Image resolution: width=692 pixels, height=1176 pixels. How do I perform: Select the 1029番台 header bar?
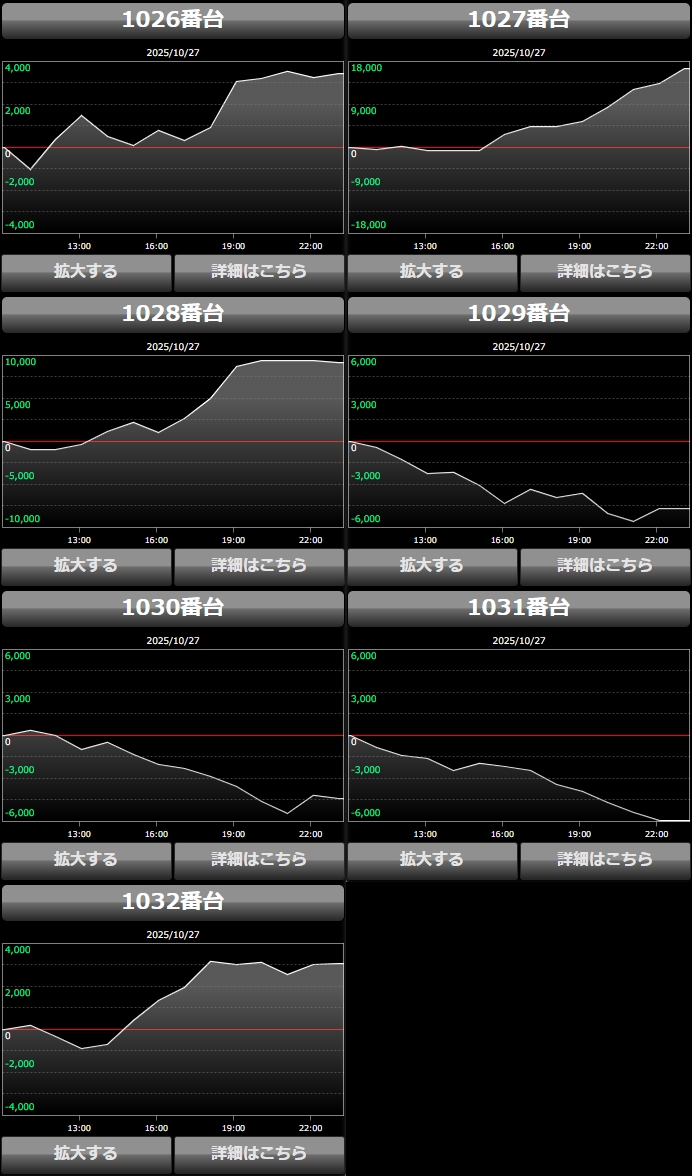tap(519, 314)
